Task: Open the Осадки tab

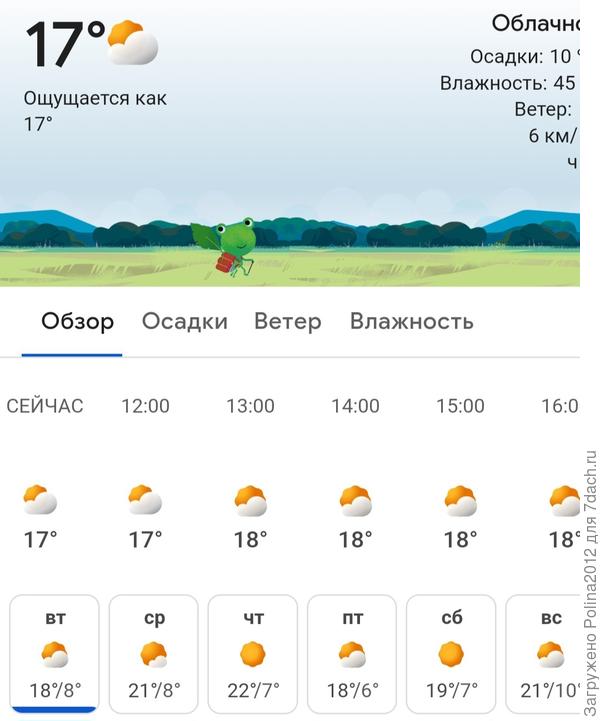Action: pyautogui.click(x=184, y=322)
